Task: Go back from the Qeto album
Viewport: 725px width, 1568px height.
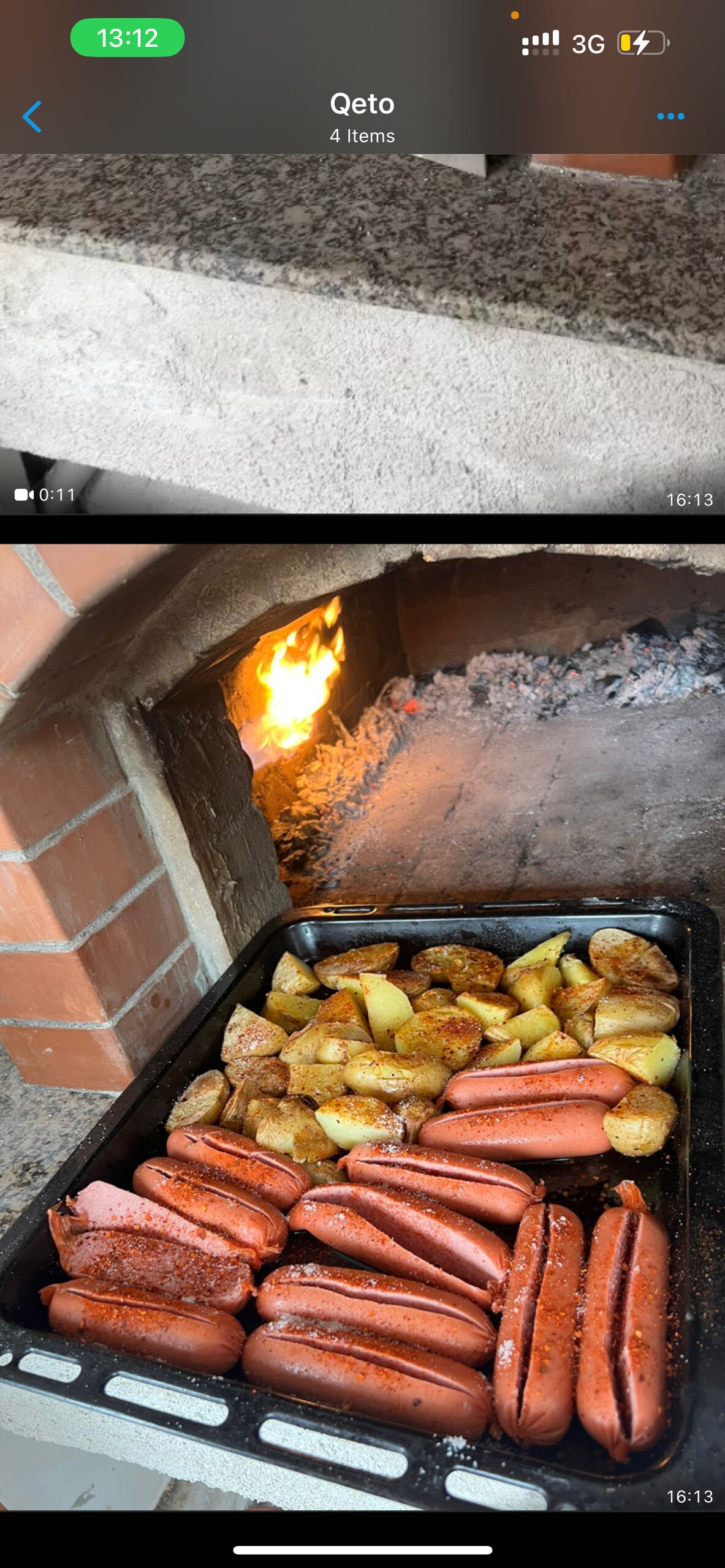Action: click(32, 116)
